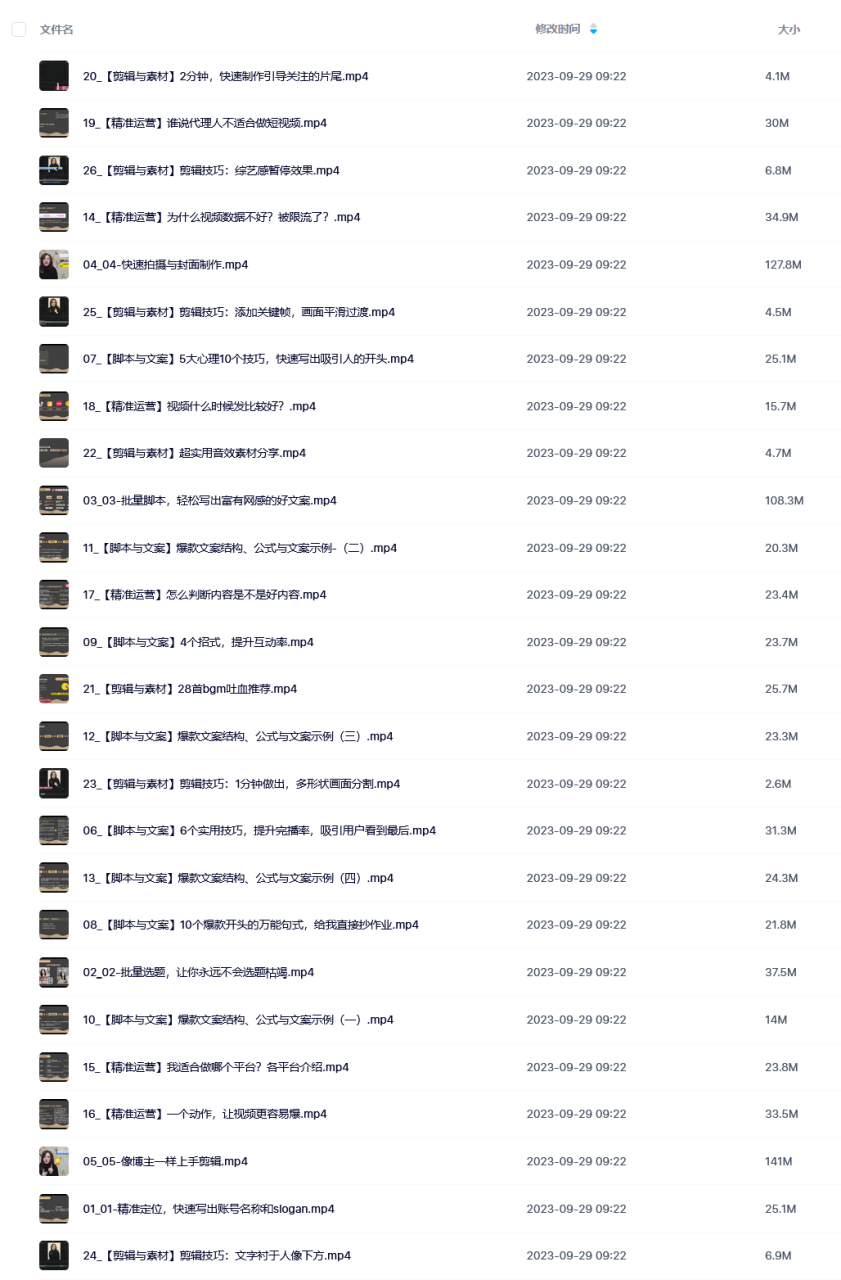
Task: Open 19_【精准运营】谁说代理人不适合做短视频.mp4
Action: coord(204,123)
